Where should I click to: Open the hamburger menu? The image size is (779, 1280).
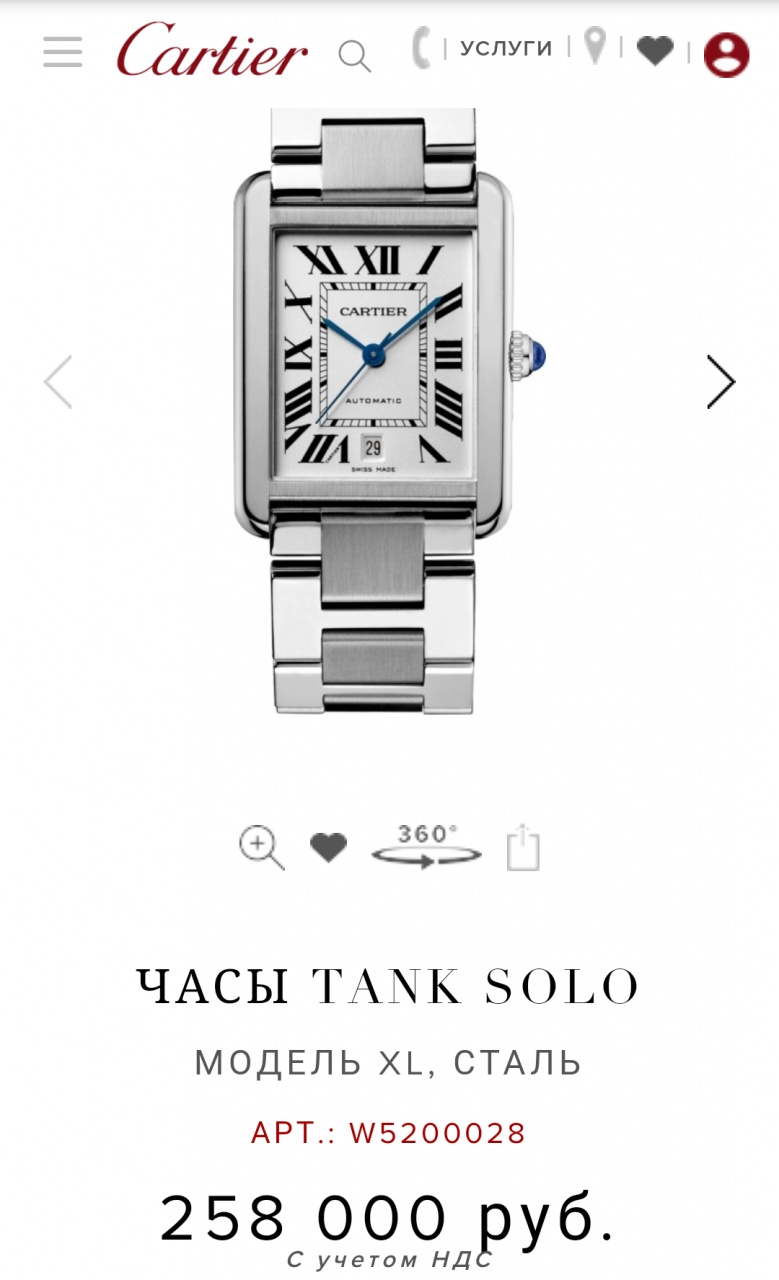pyautogui.click(x=63, y=52)
